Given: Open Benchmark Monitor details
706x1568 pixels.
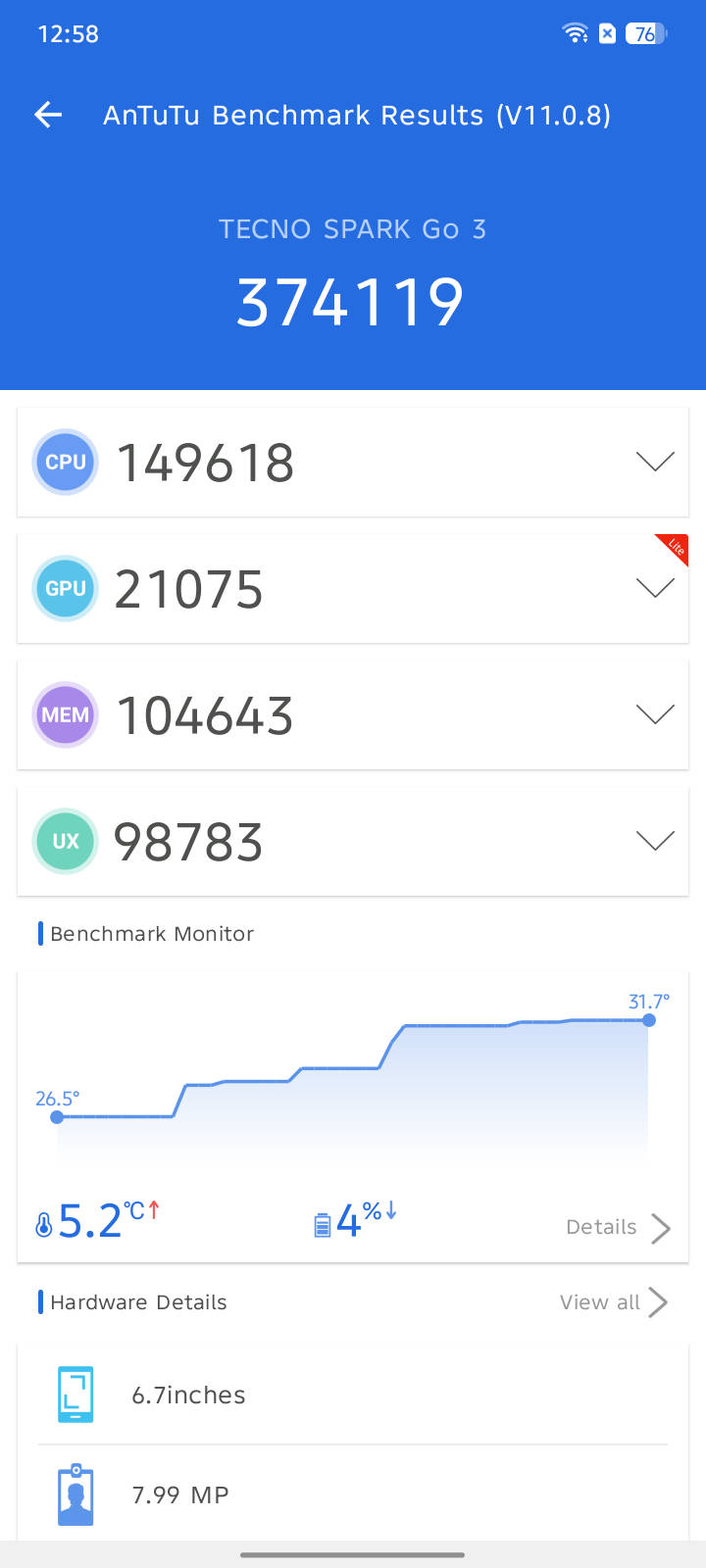Looking at the screenshot, I should (x=619, y=1228).
